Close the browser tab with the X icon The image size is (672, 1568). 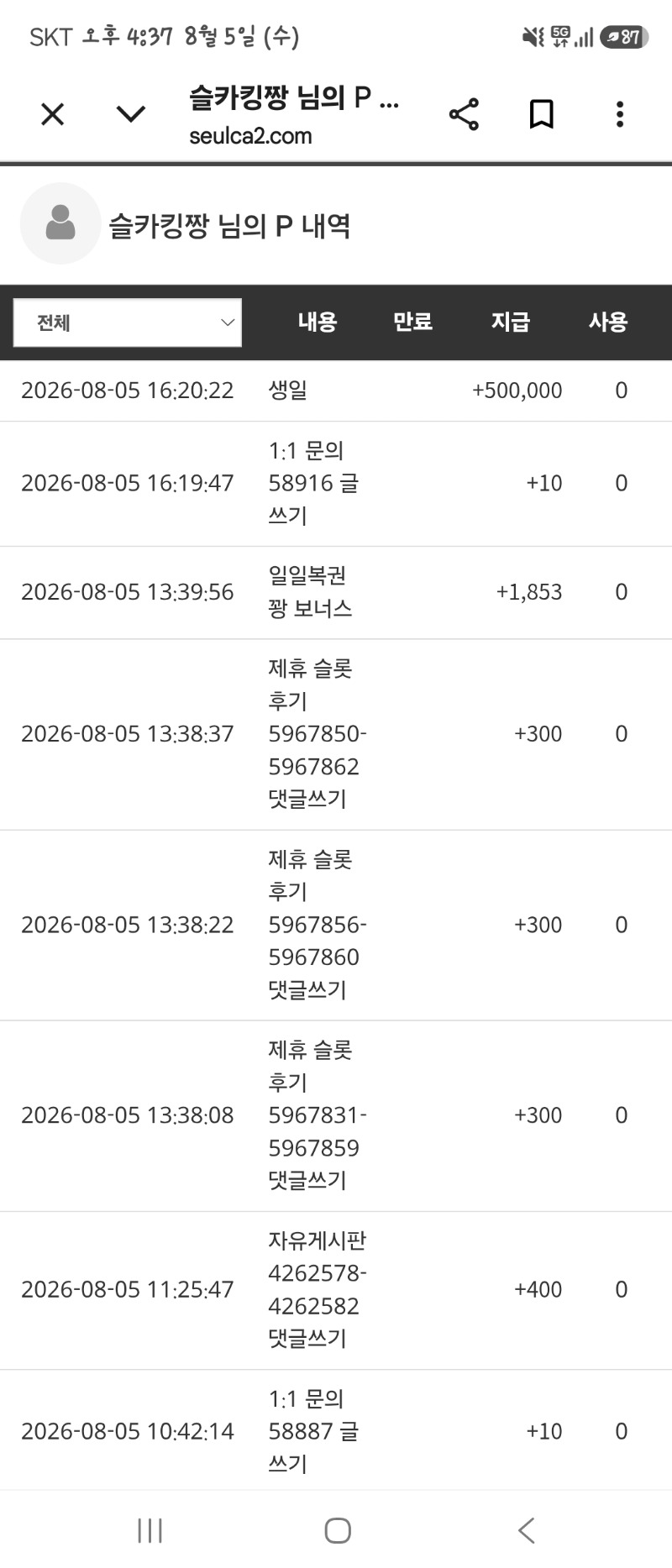point(53,114)
